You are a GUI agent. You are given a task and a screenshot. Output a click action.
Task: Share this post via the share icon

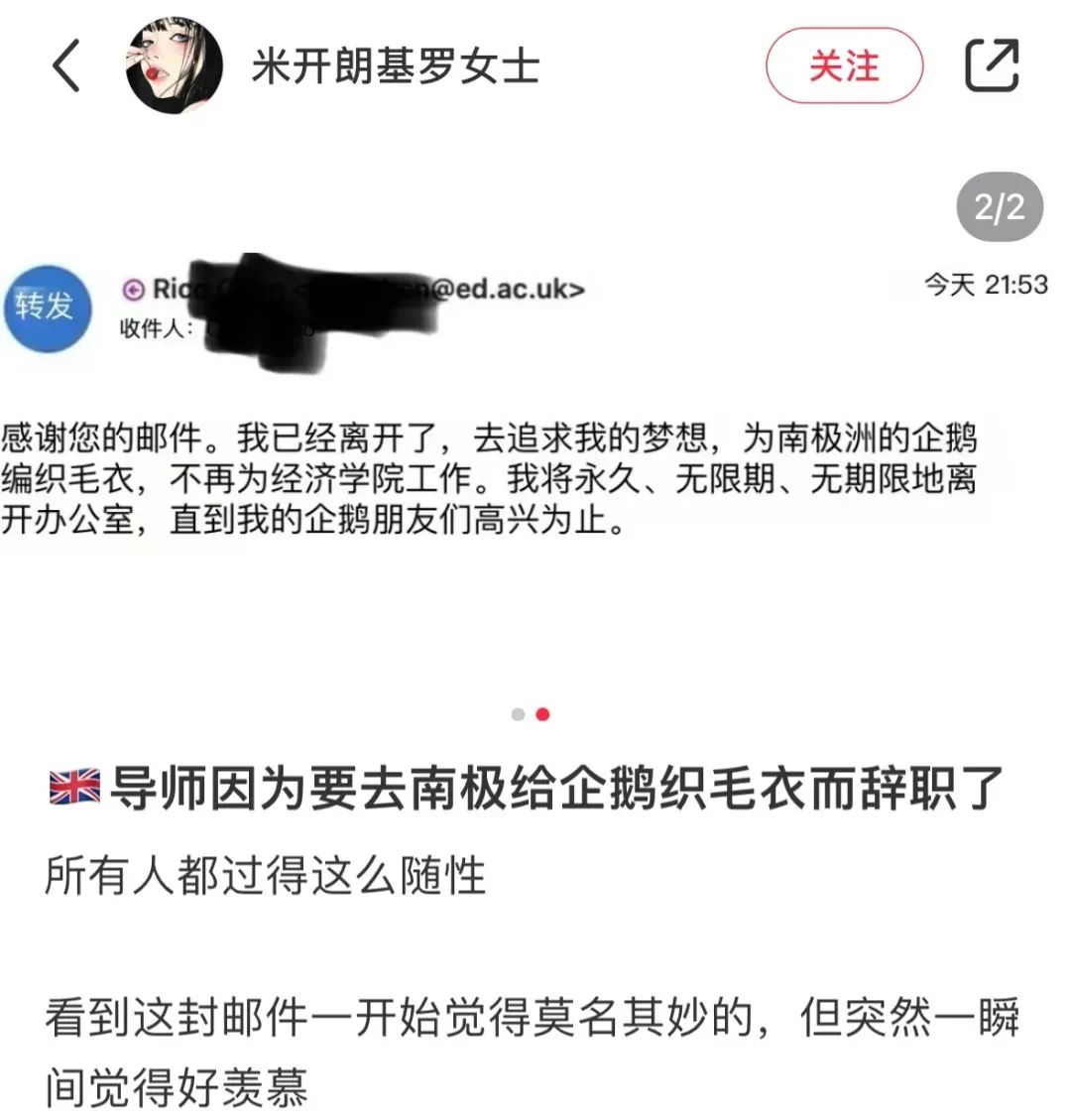click(992, 66)
